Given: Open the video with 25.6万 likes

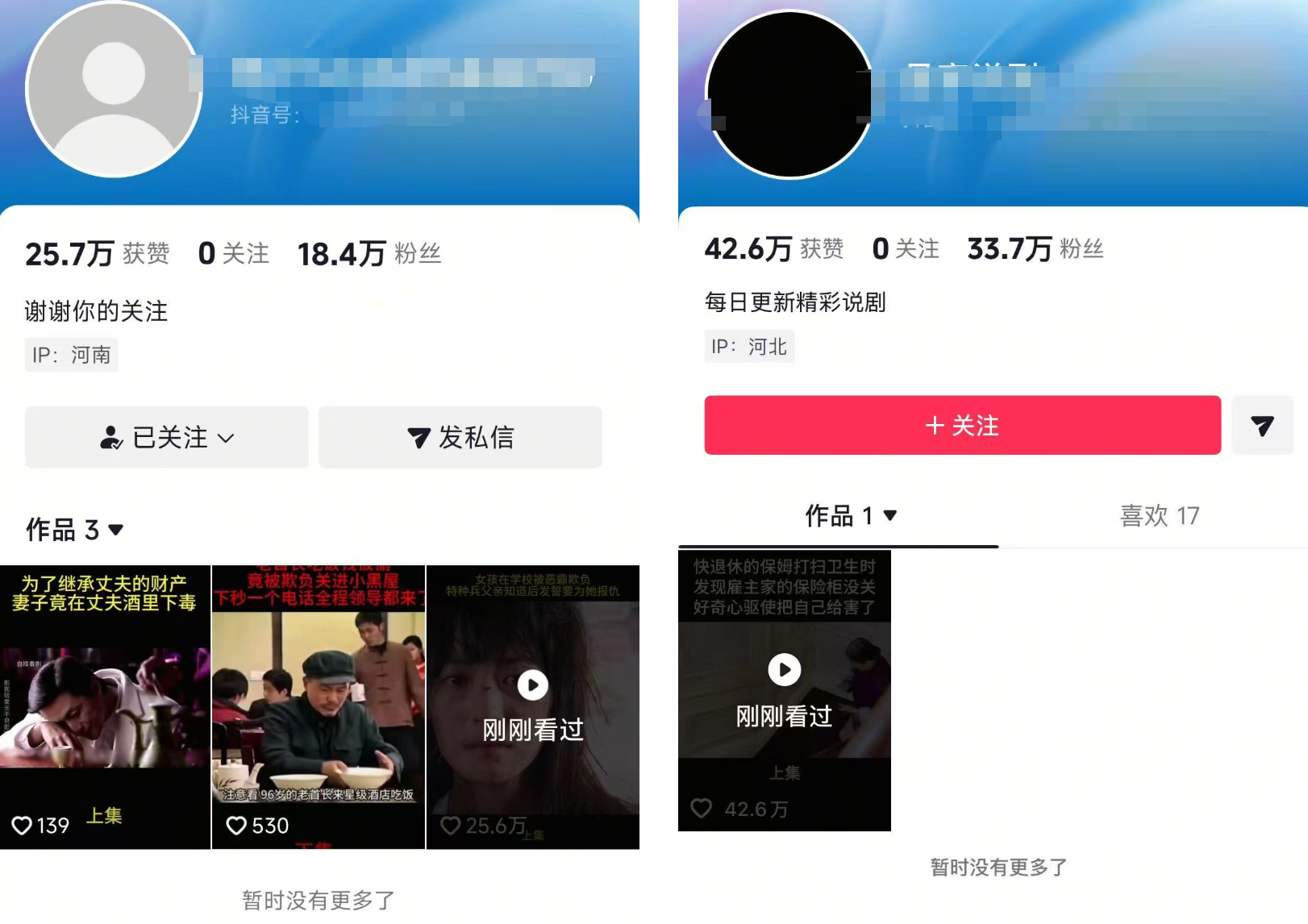Looking at the screenshot, I should coord(532,706).
